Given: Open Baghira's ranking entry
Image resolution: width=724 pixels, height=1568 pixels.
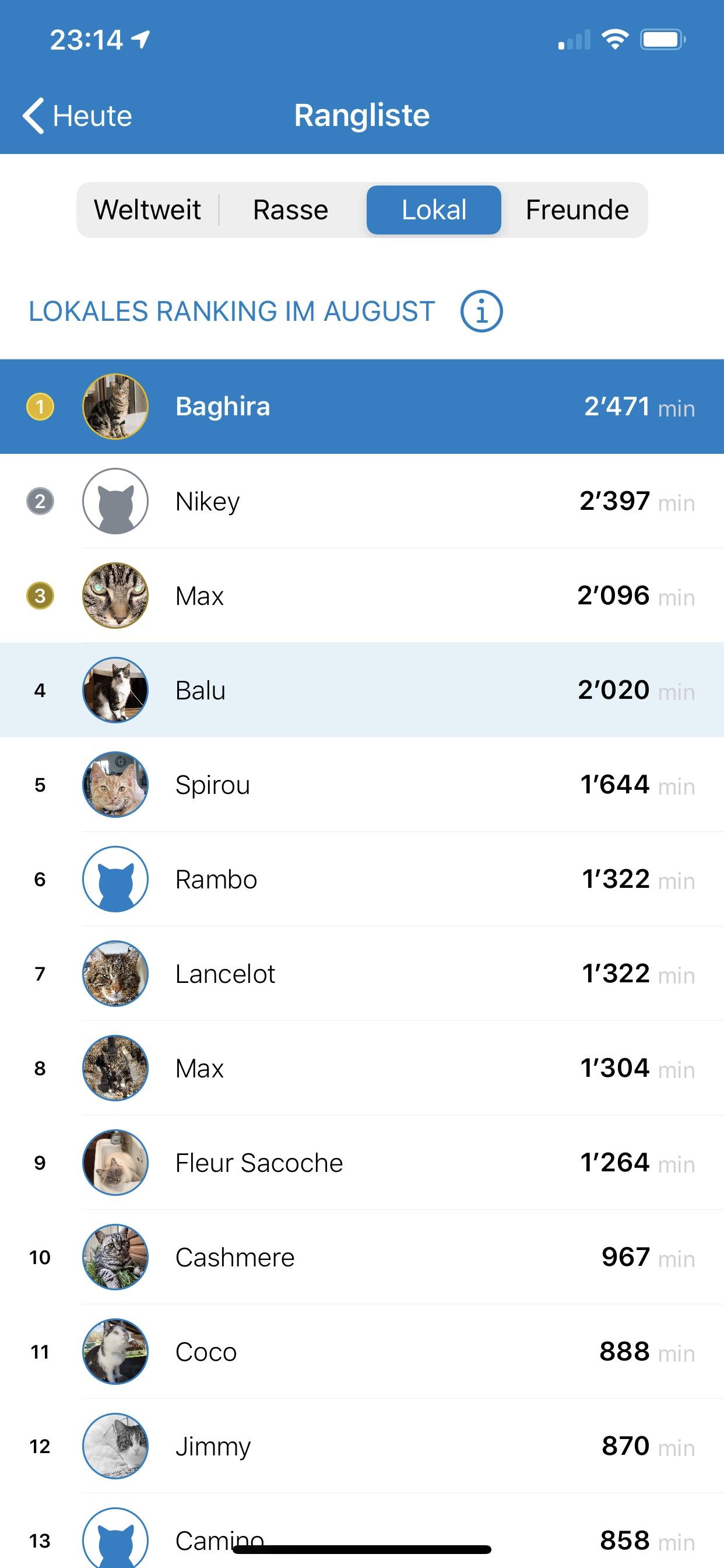Looking at the screenshot, I should click(x=362, y=407).
